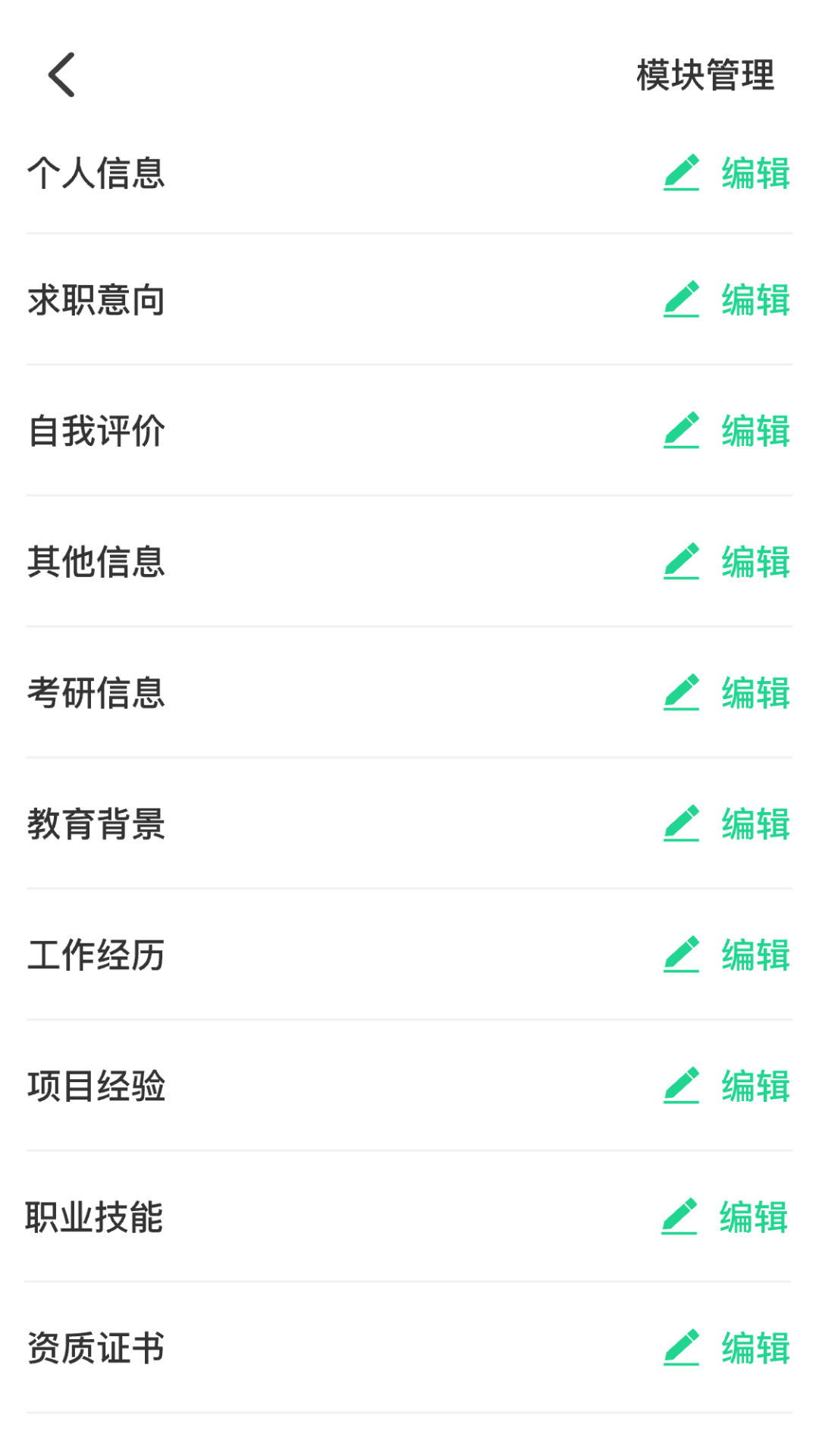Screen dimensions: 819x1456
Task: Click the pencil icon beside 求职意向
Action: pos(682,302)
